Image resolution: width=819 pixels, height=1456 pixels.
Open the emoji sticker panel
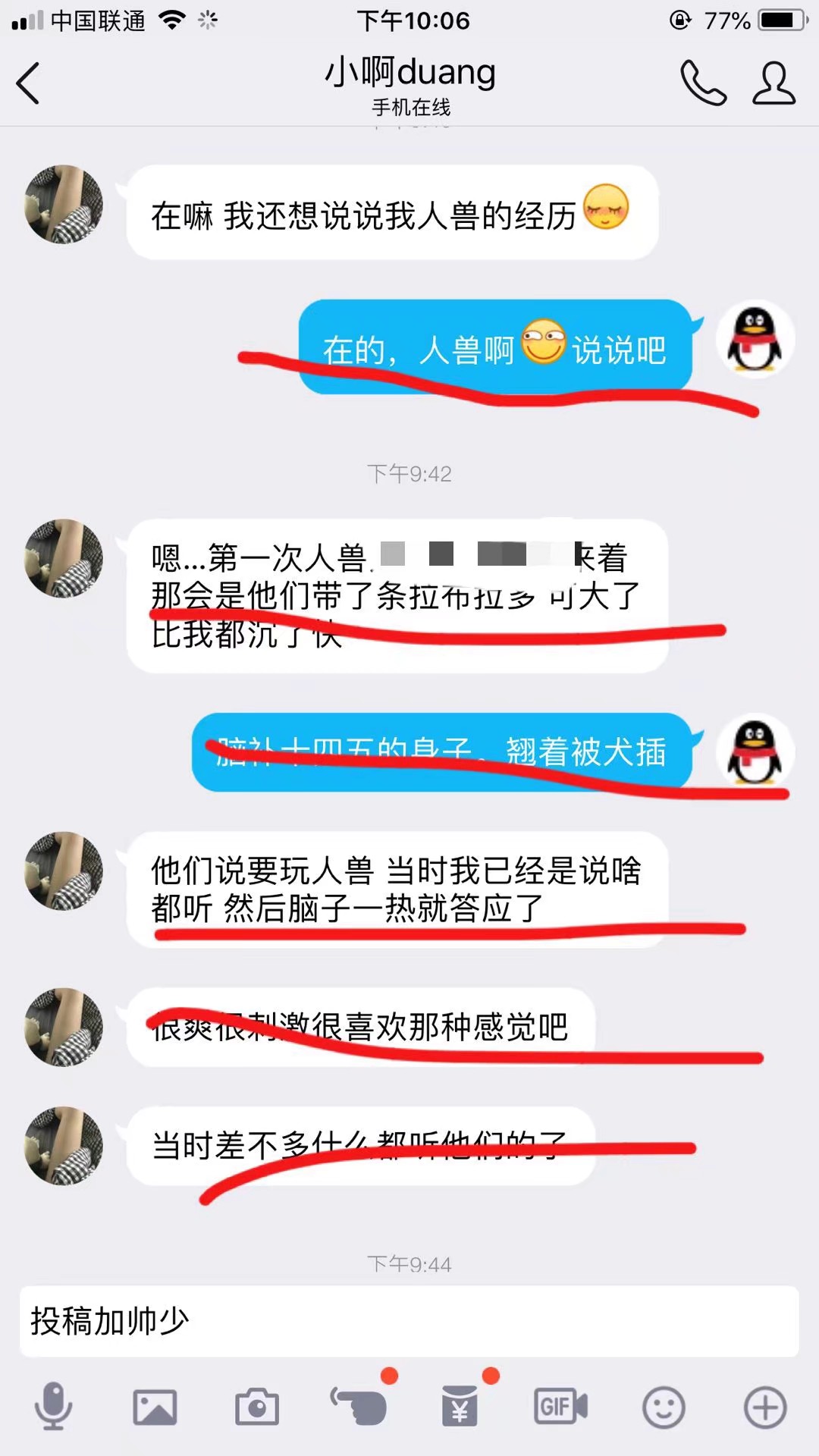[664, 1407]
